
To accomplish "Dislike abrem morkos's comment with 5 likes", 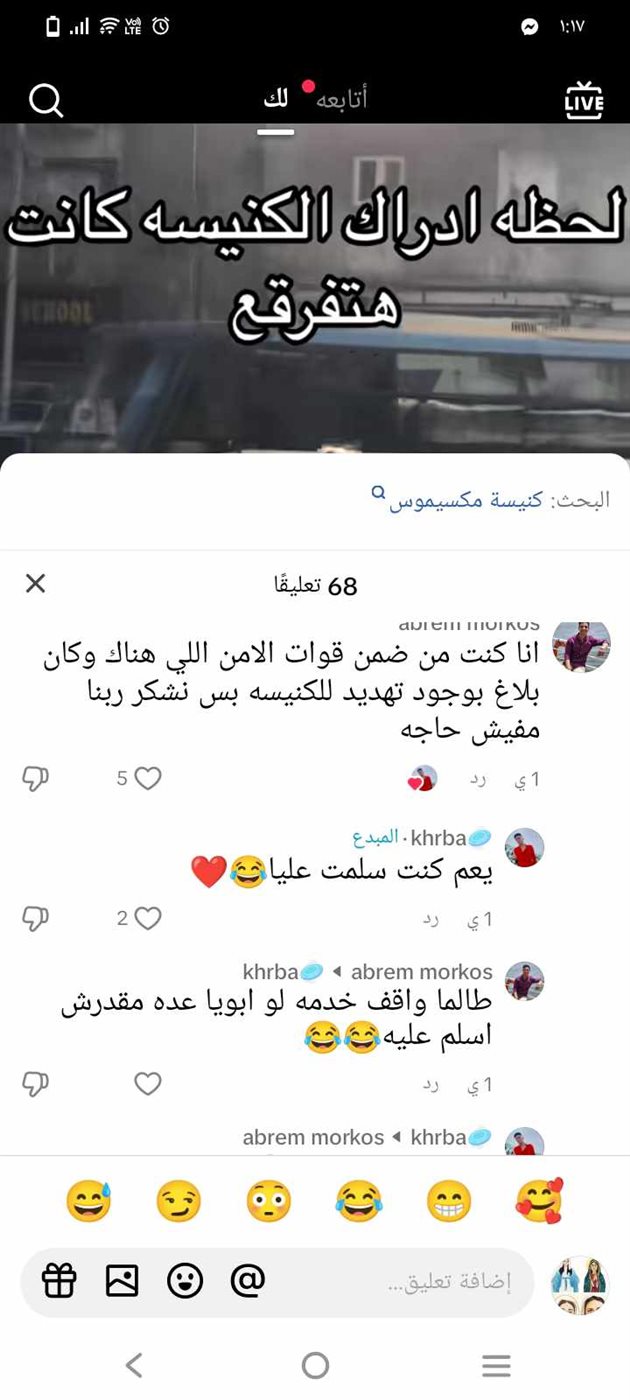I will point(35,779).
